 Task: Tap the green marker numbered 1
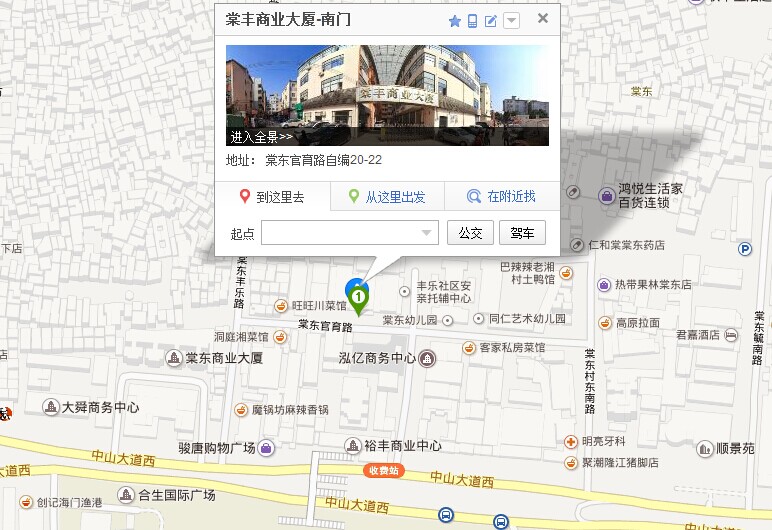[357, 298]
